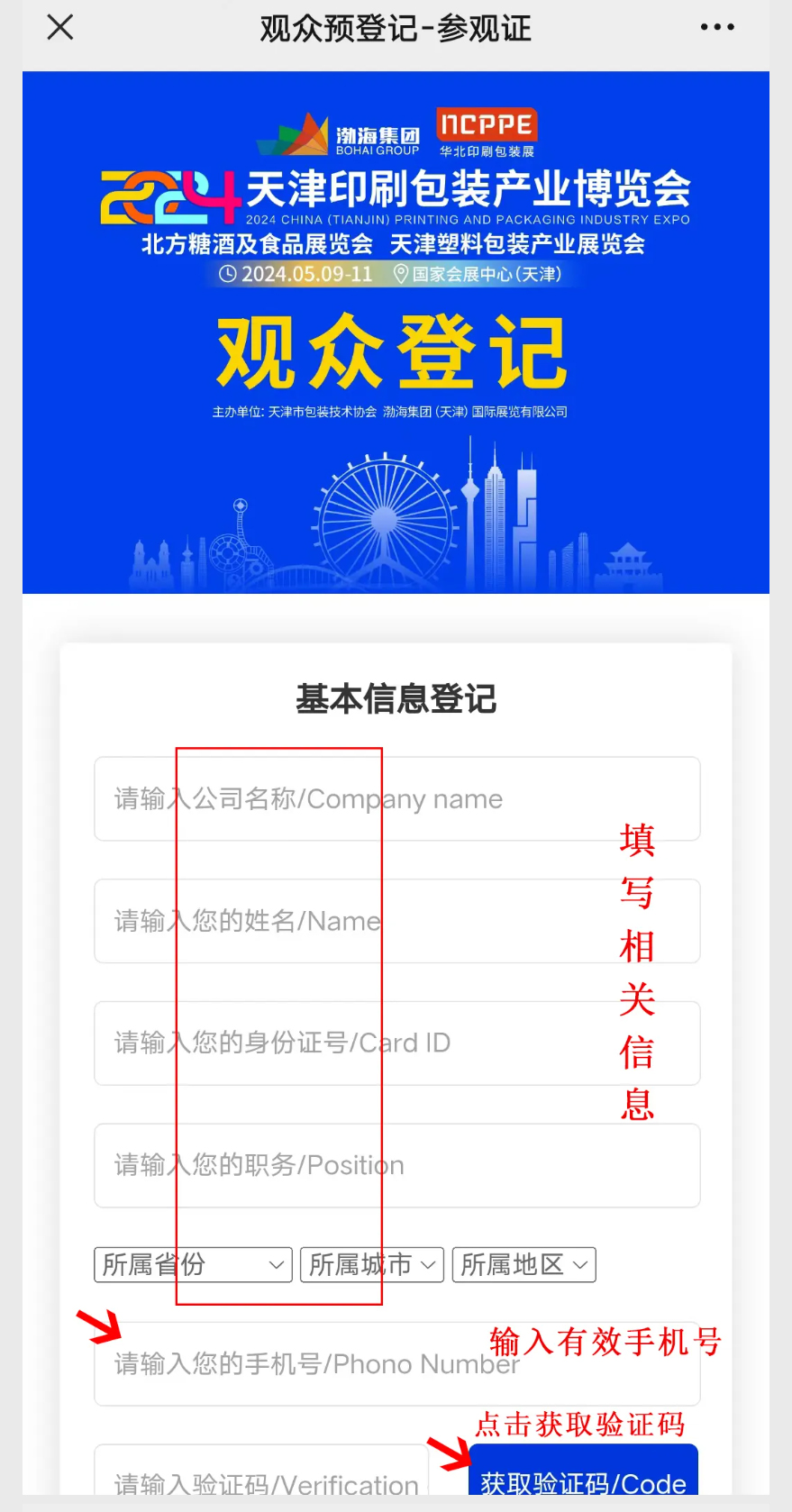Tap the Phono Number input field

point(396,1364)
